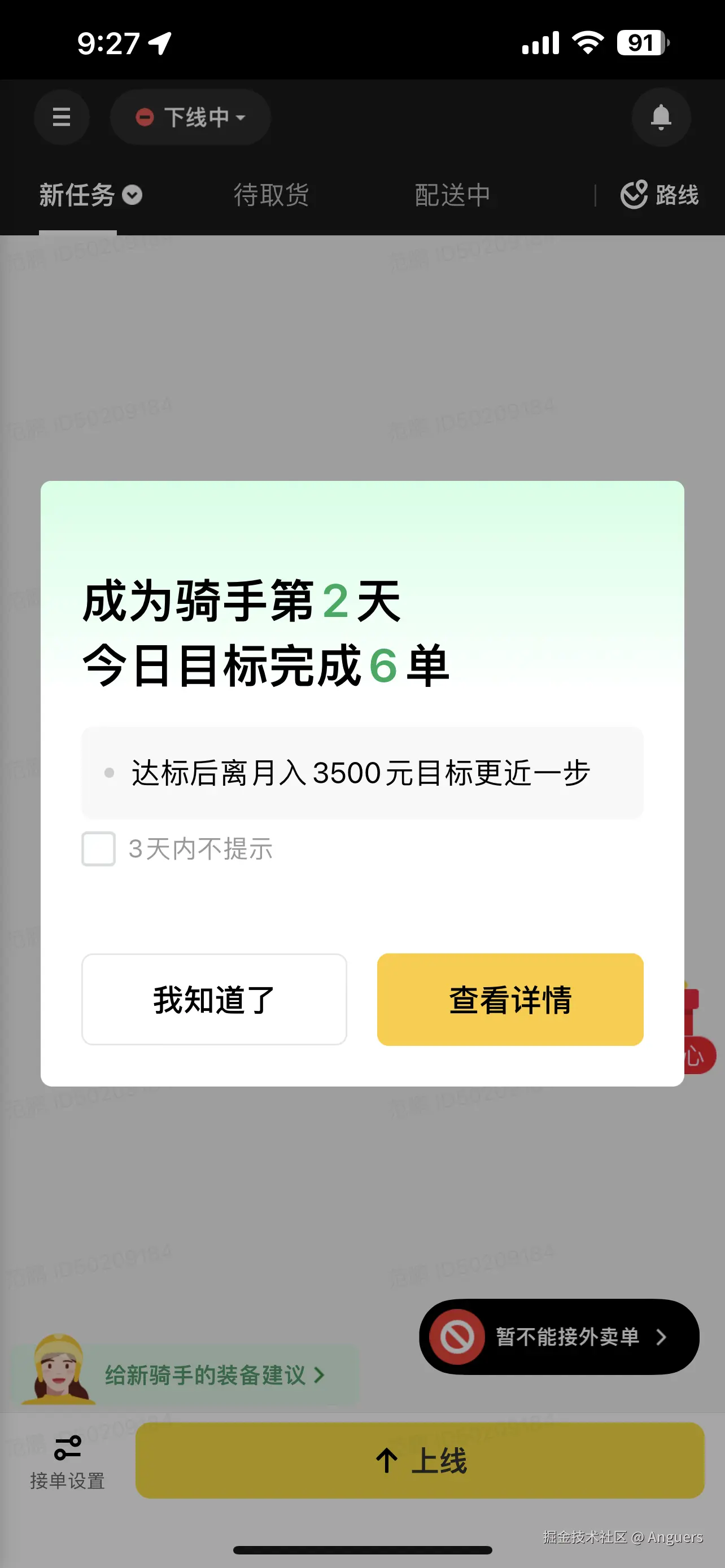
Task: Open 查看详情 to view goal details
Action: click(x=509, y=999)
